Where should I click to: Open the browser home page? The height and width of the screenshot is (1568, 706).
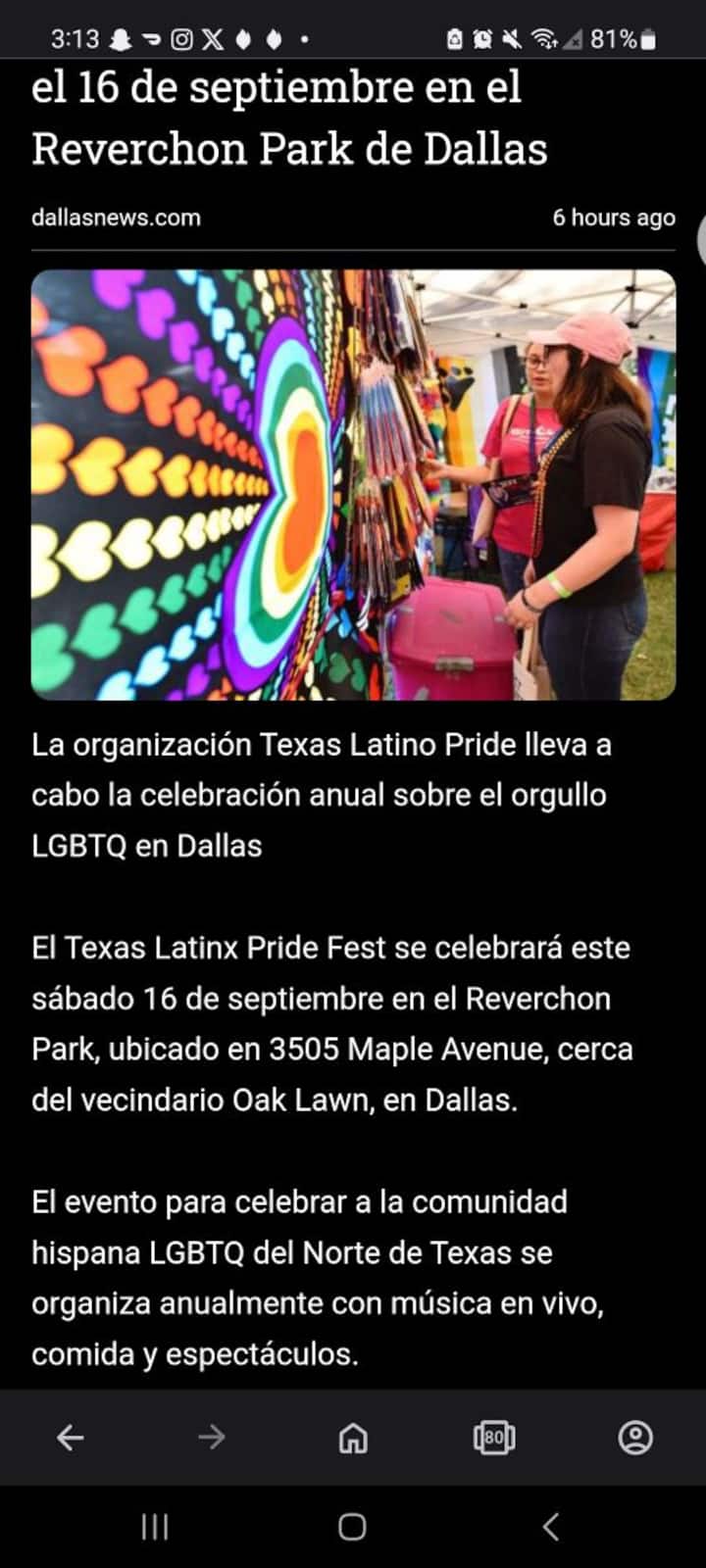tap(353, 1438)
